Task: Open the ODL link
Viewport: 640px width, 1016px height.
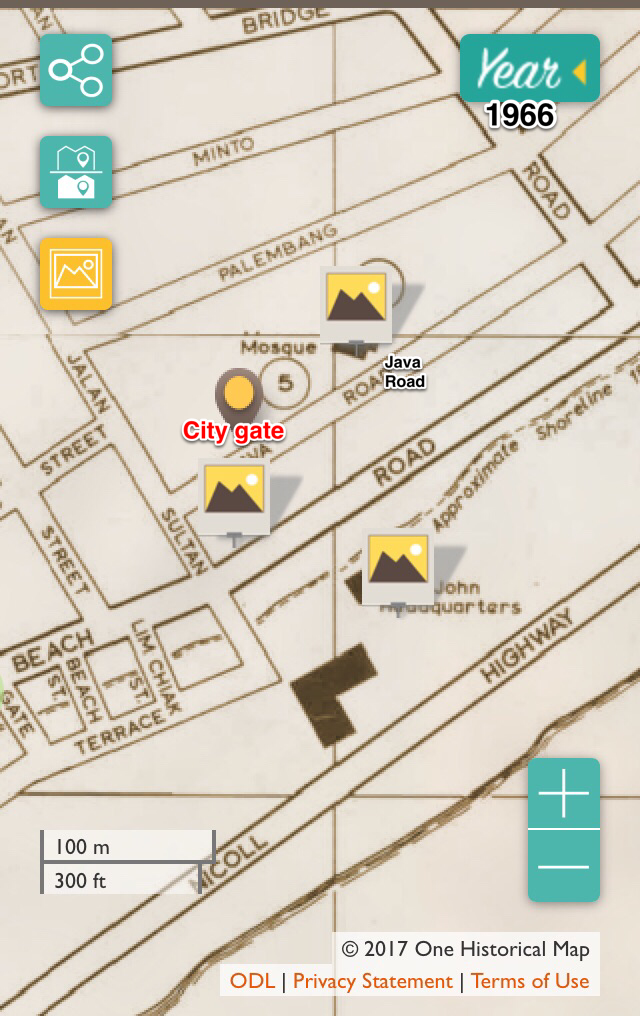Action: tap(252, 981)
